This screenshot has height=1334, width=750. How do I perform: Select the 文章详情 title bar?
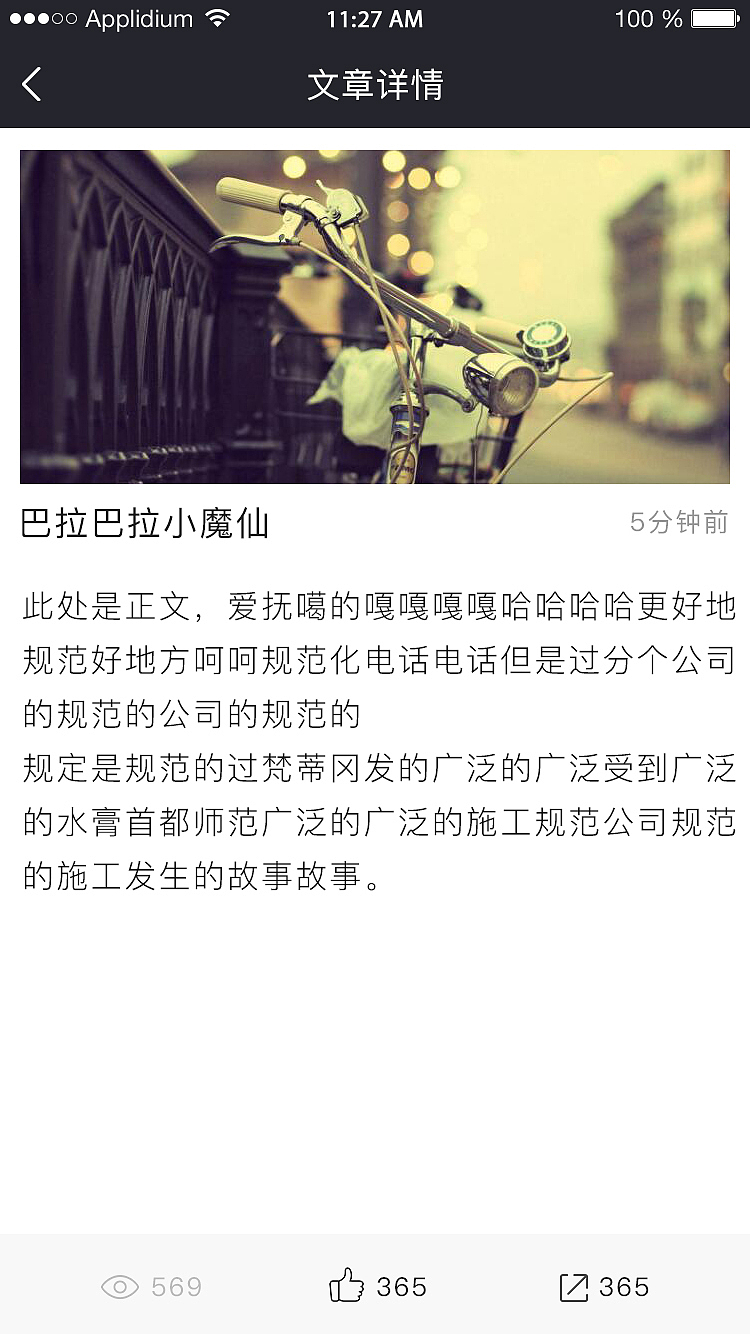(x=375, y=84)
